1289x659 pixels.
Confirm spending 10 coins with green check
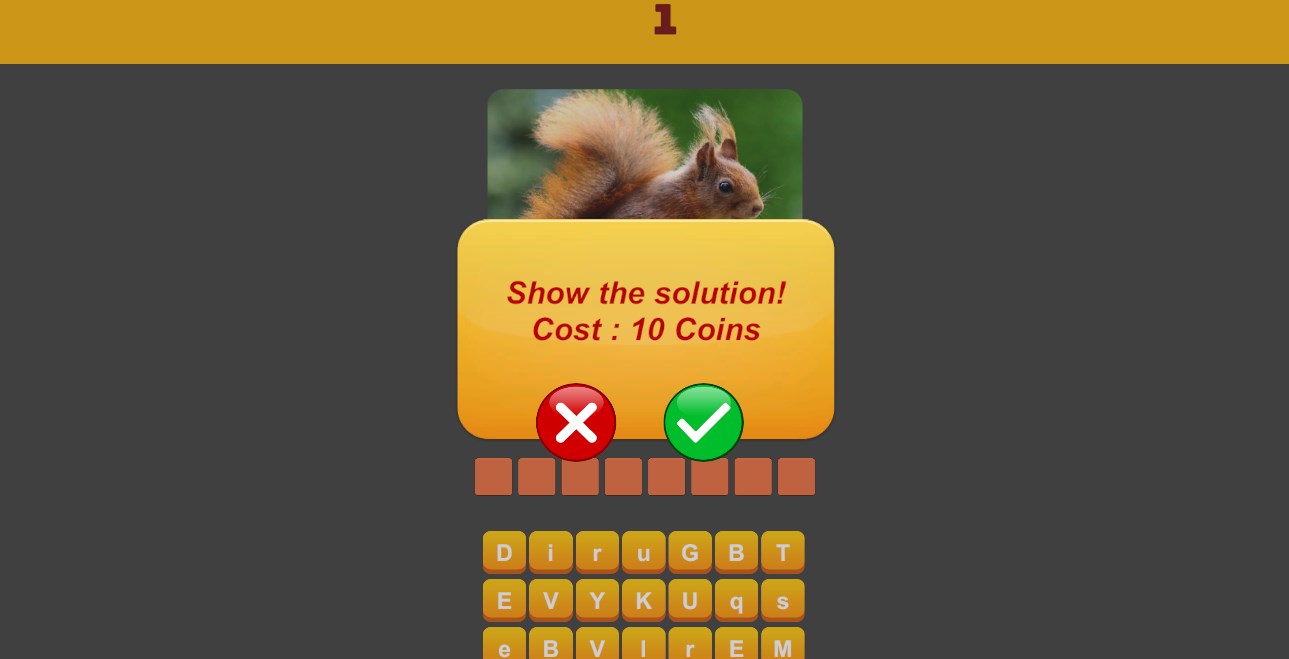(703, 423)
